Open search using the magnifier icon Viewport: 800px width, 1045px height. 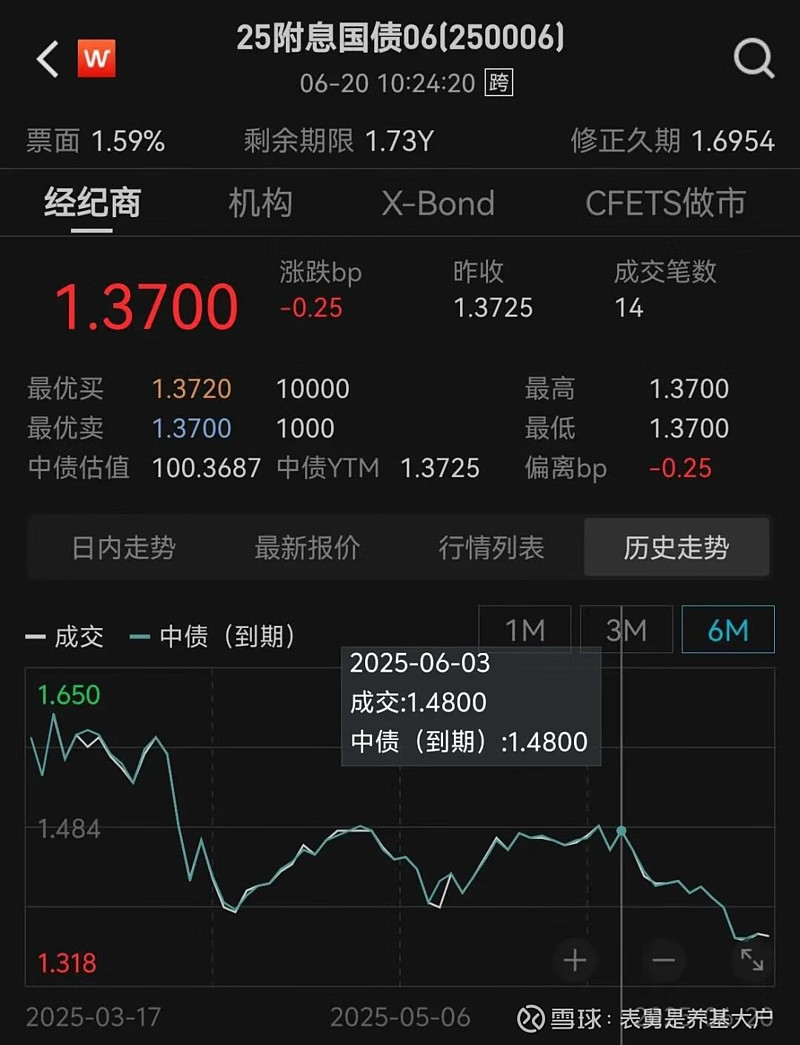pos(753,58)
